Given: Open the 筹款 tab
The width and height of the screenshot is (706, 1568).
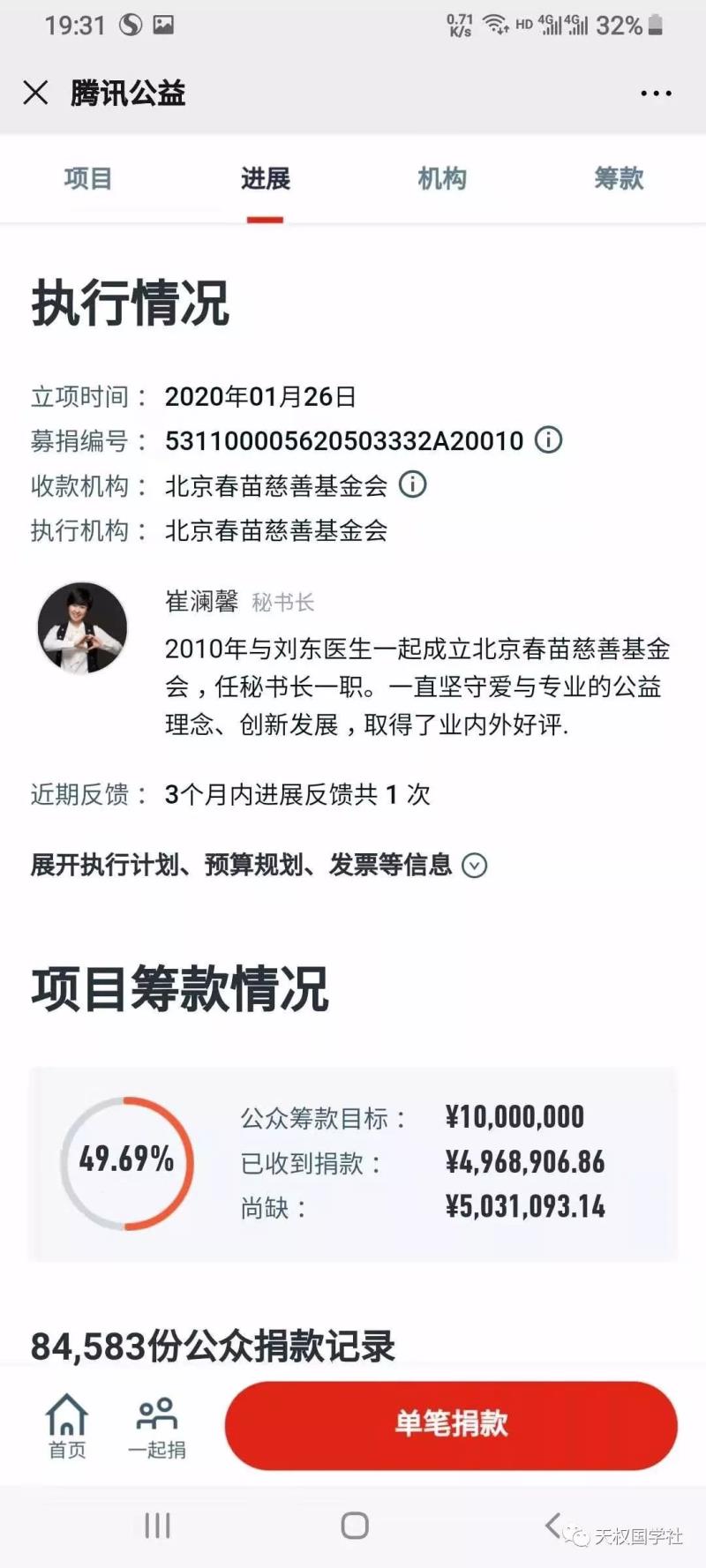Looking at the screenshot, I should [619, 179].
